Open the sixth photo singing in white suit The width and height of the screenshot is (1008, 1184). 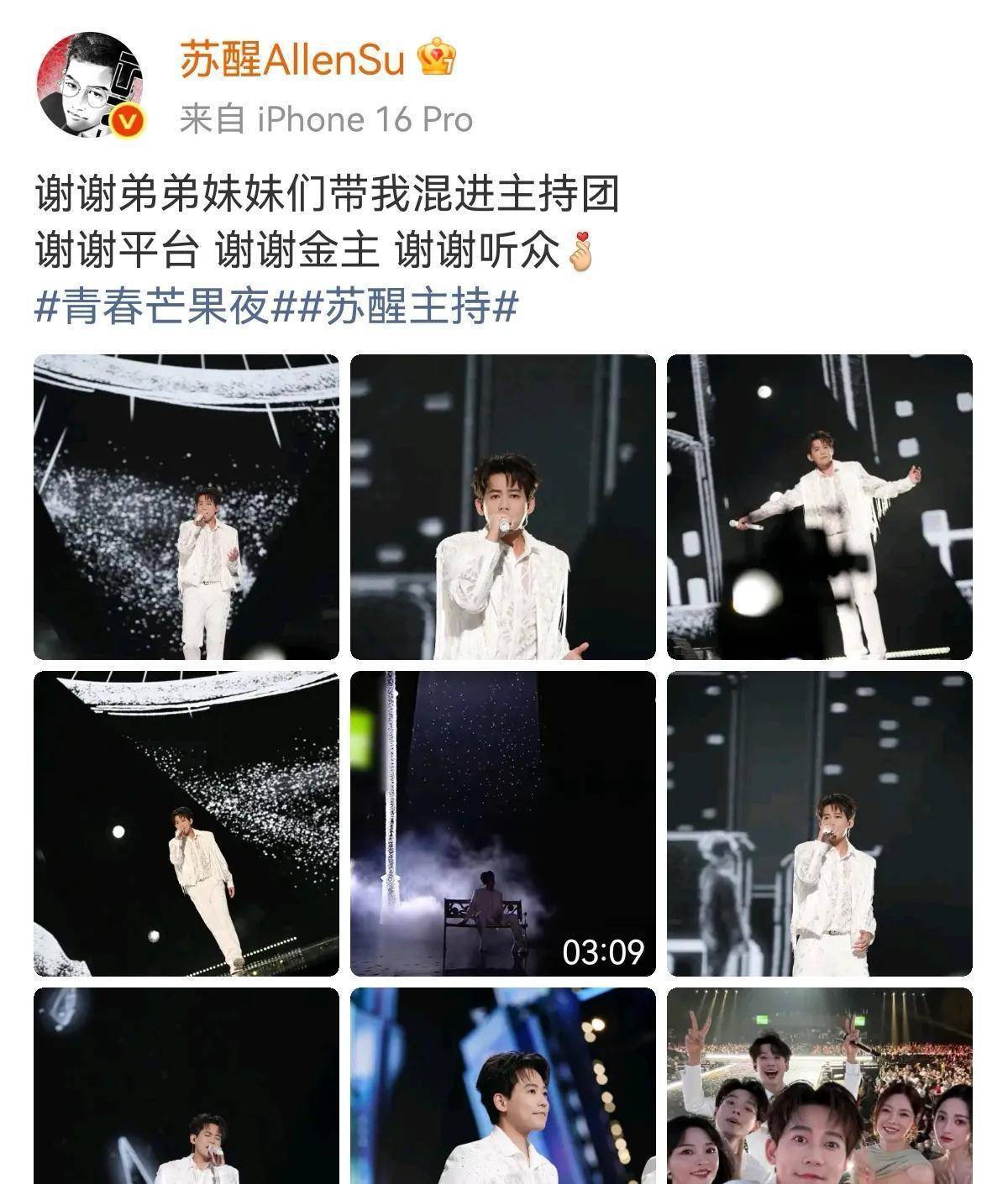[x=819, y=824]
